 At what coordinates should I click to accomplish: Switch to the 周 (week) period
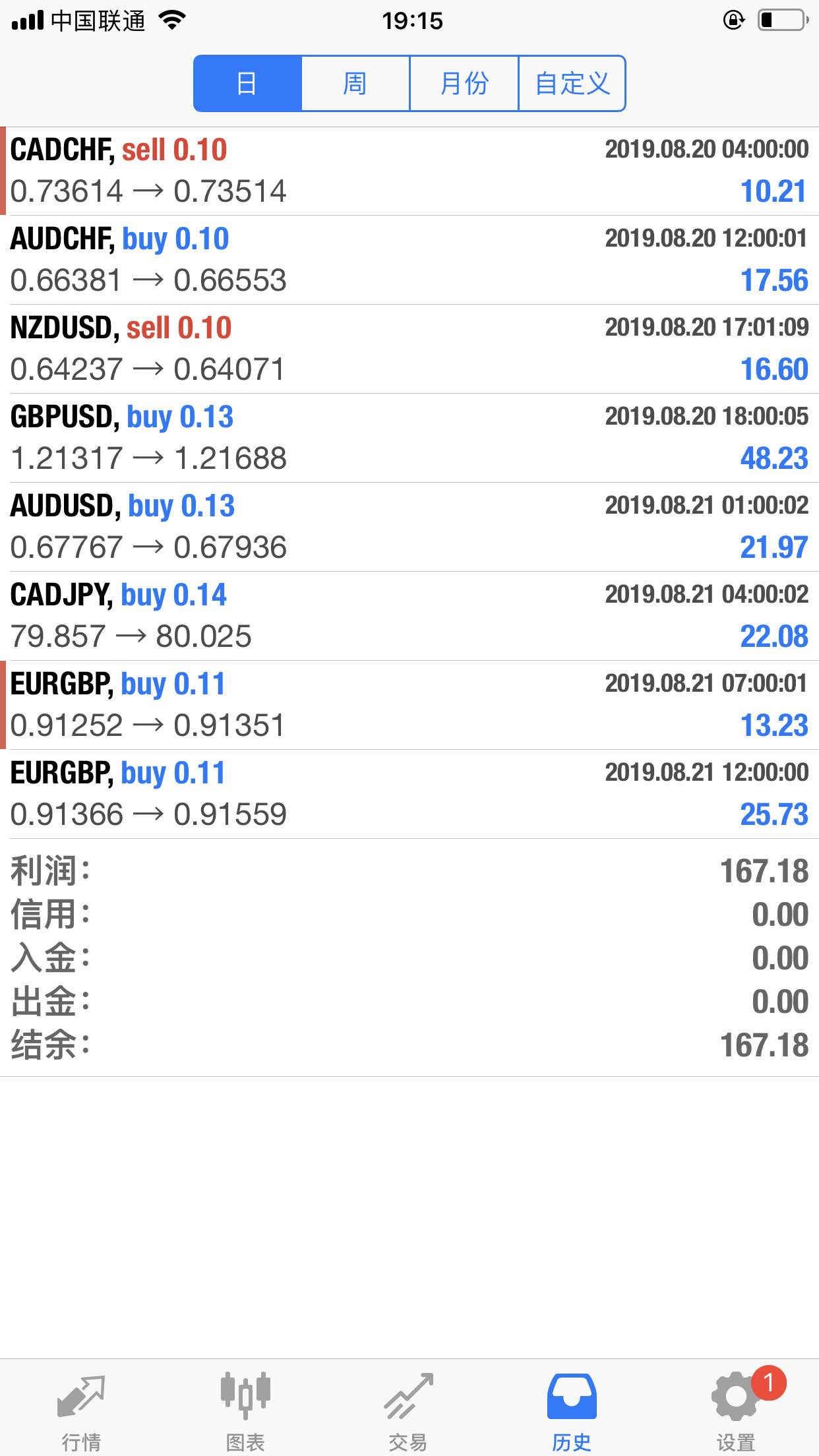pyautogui.click(x=355, y=84)
